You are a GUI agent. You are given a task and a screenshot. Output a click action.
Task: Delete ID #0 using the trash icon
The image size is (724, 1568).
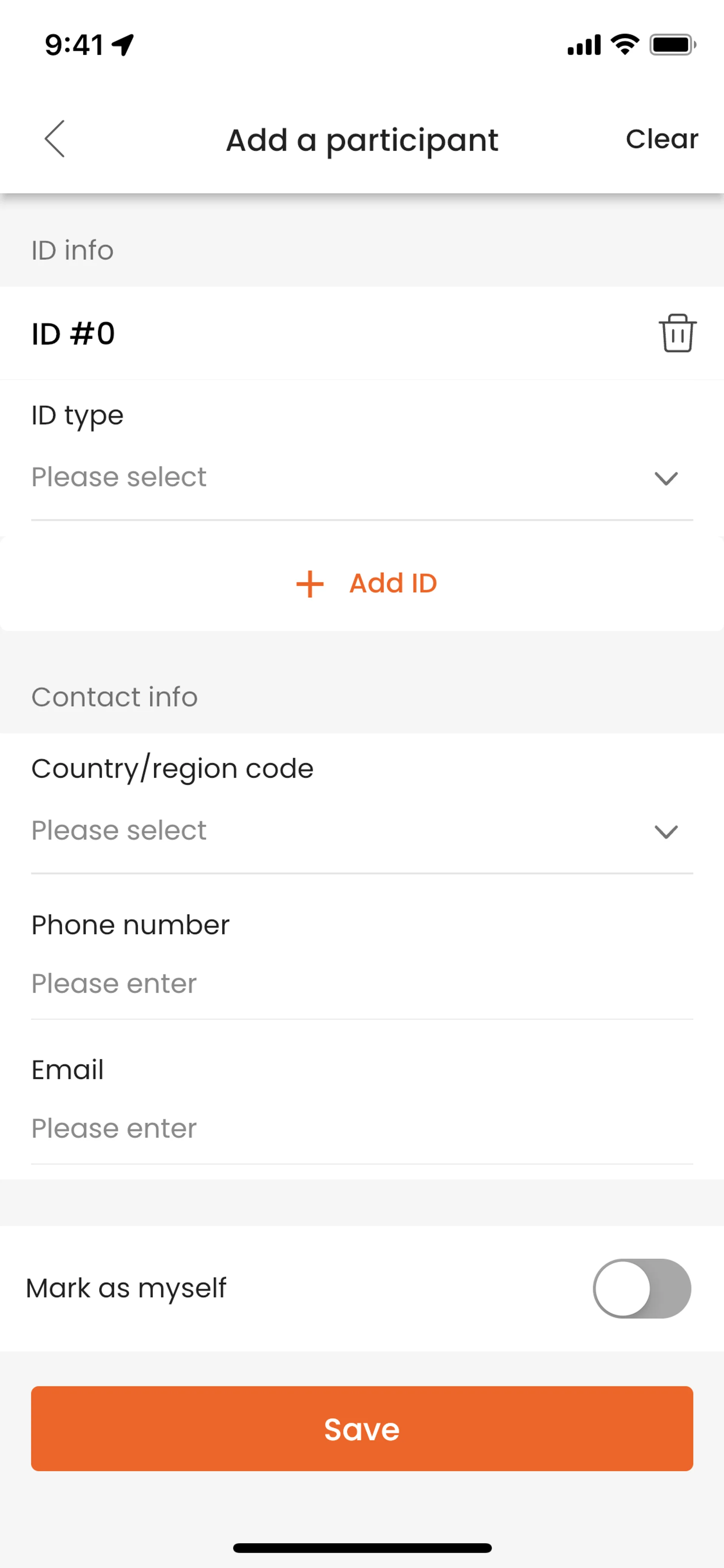[x=677, y=333]
